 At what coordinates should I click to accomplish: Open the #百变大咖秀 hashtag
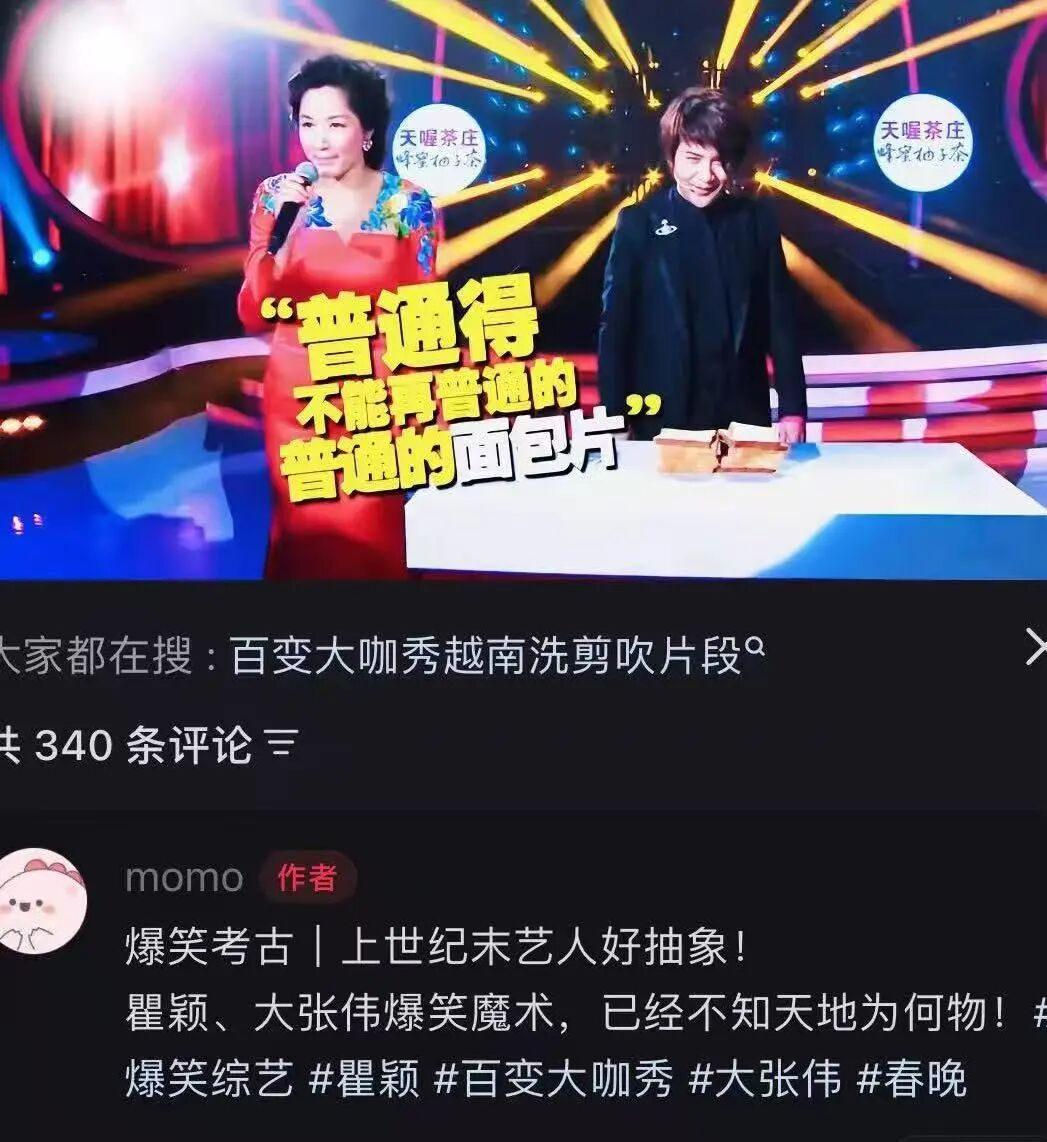click(x=555, y=1080)
